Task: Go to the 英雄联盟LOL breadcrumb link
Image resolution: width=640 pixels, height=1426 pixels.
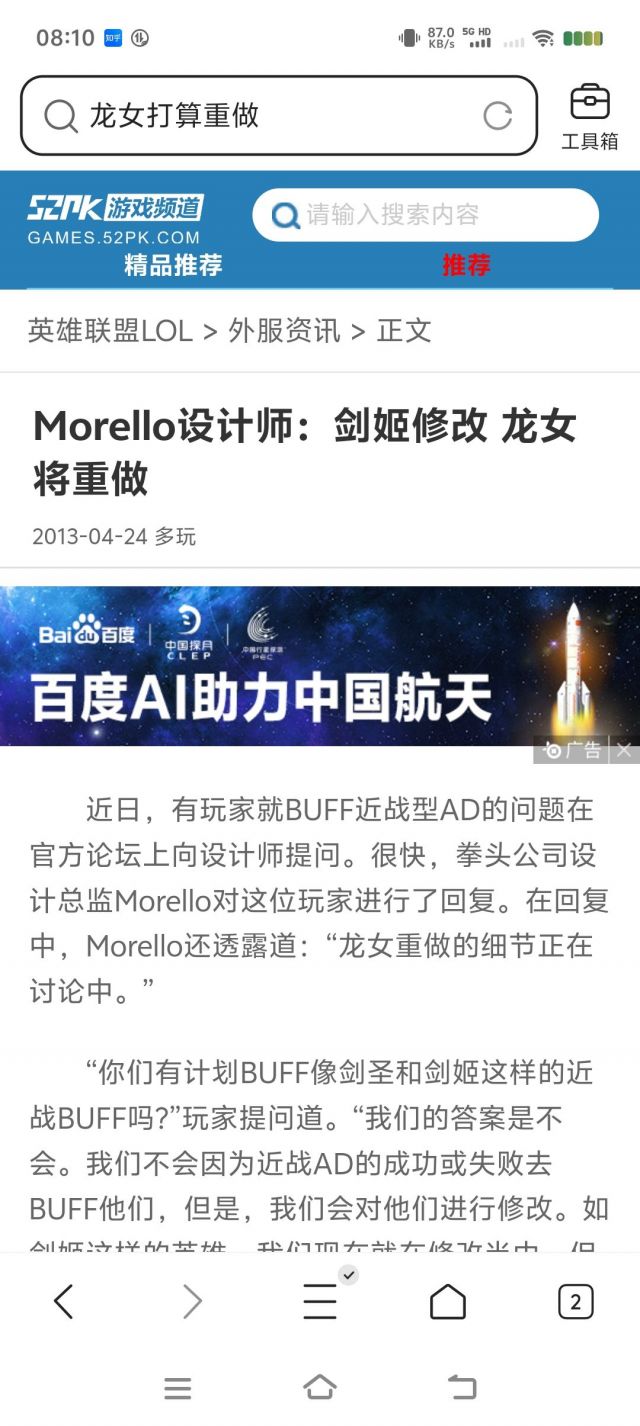Action: 110,331
